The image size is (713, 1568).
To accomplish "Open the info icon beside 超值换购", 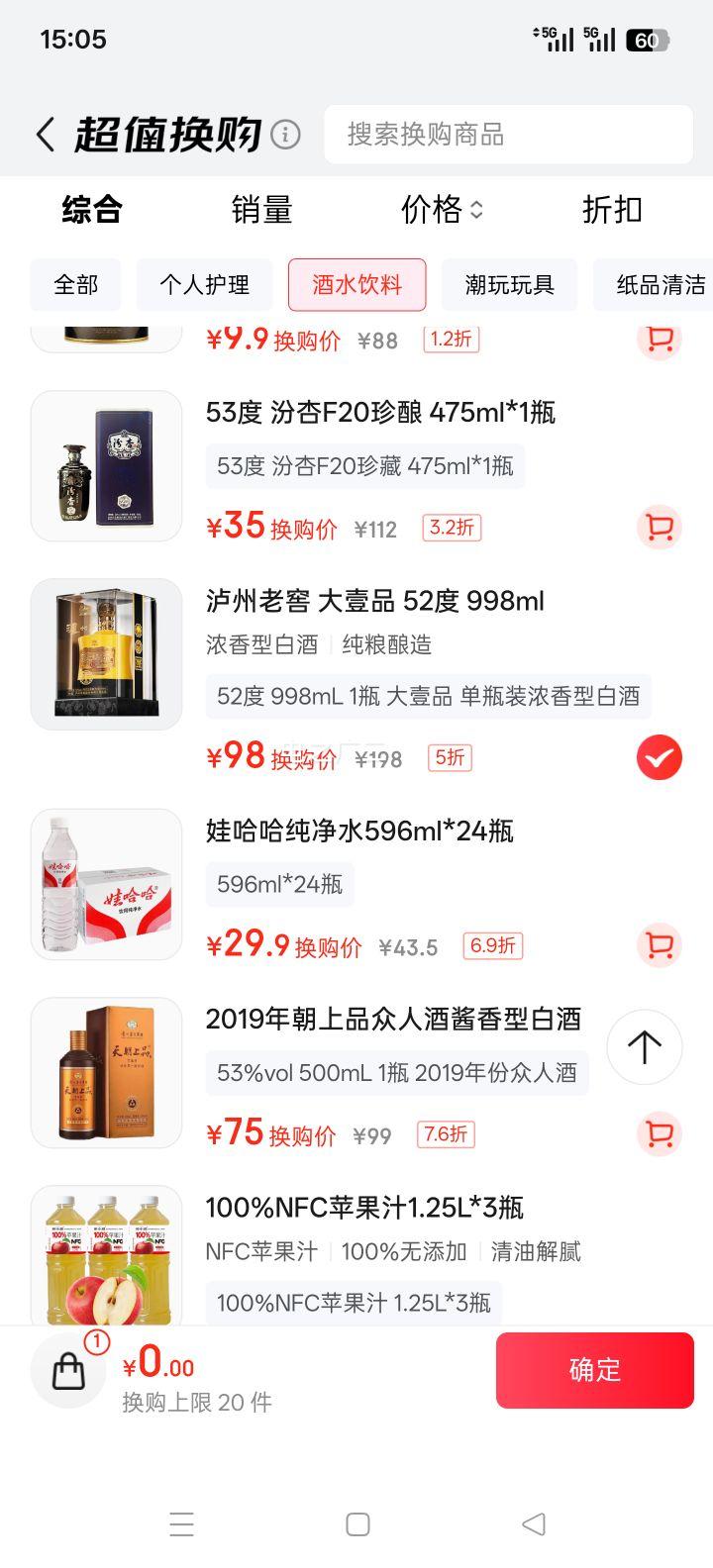I will point(285,134).
